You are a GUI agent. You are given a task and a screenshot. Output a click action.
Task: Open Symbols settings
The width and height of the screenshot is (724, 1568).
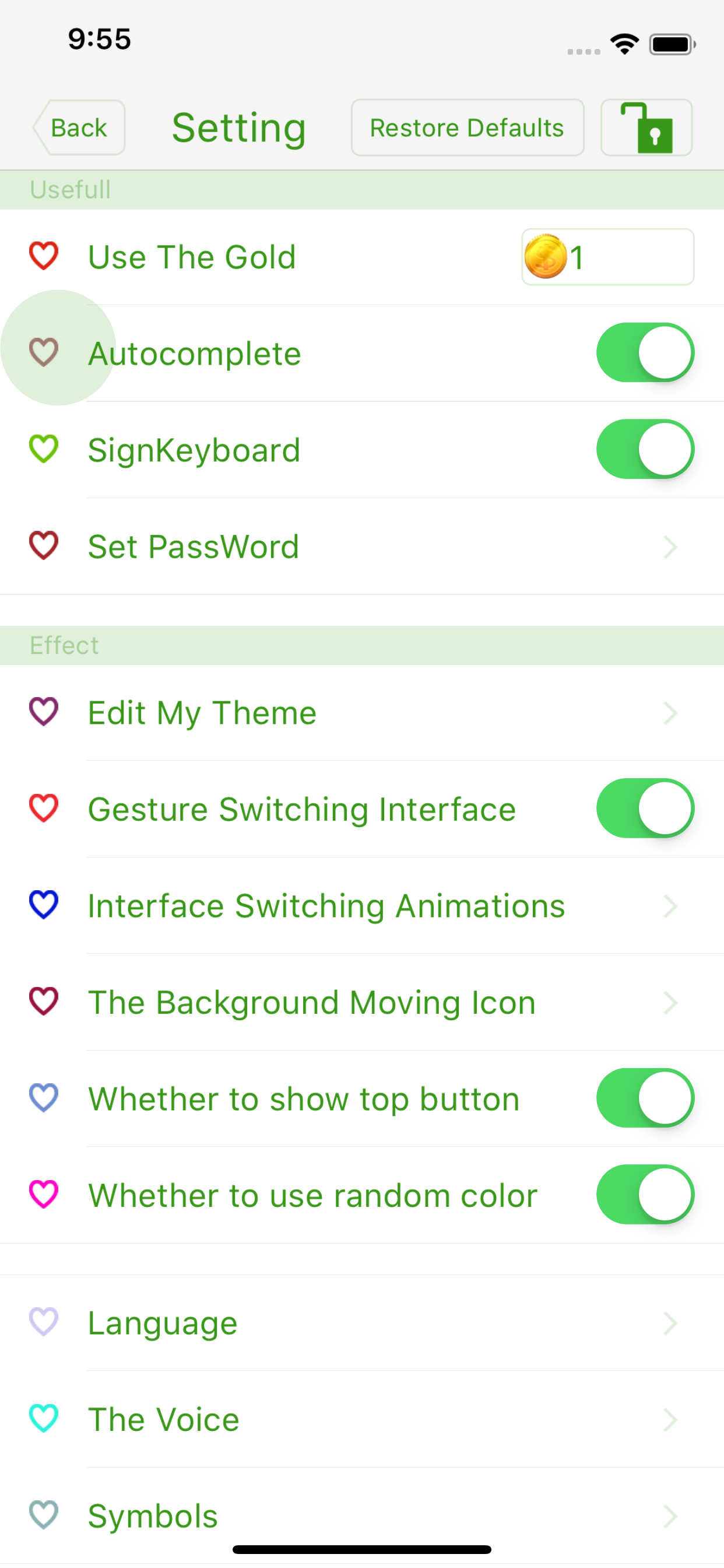tap(362, 1515)
